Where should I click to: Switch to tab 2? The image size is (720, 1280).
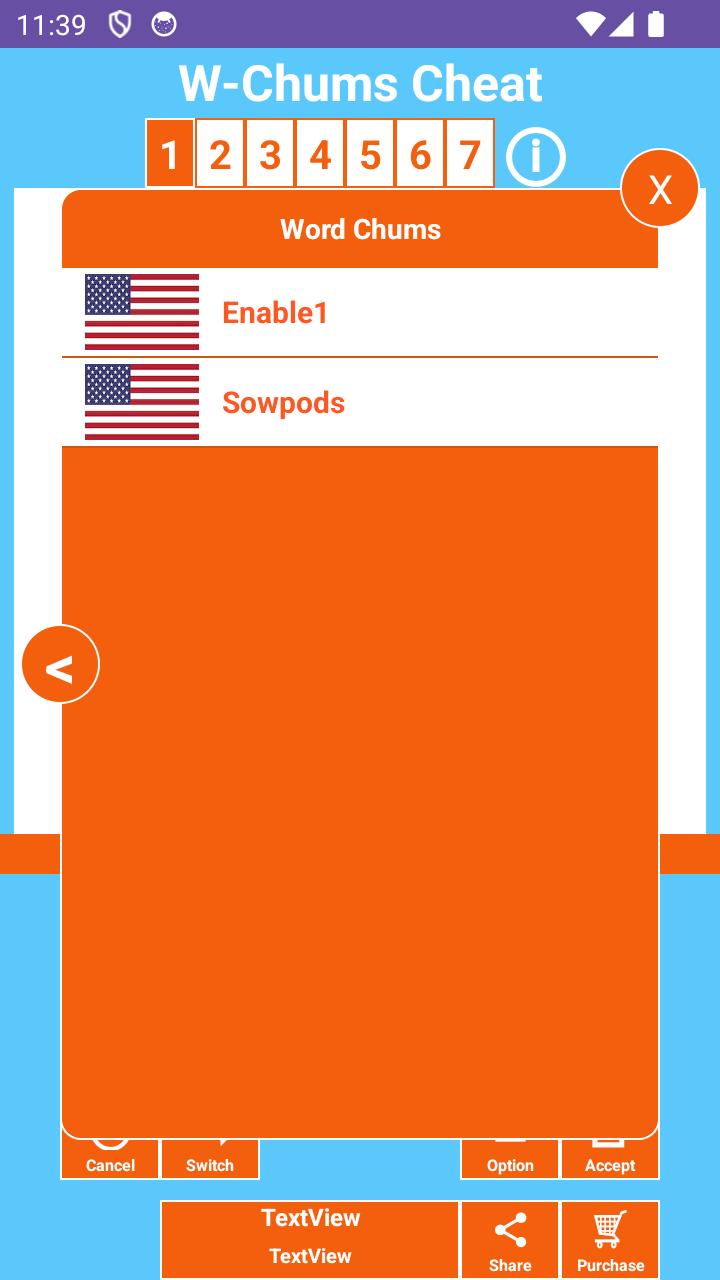(x=220, y=153)
